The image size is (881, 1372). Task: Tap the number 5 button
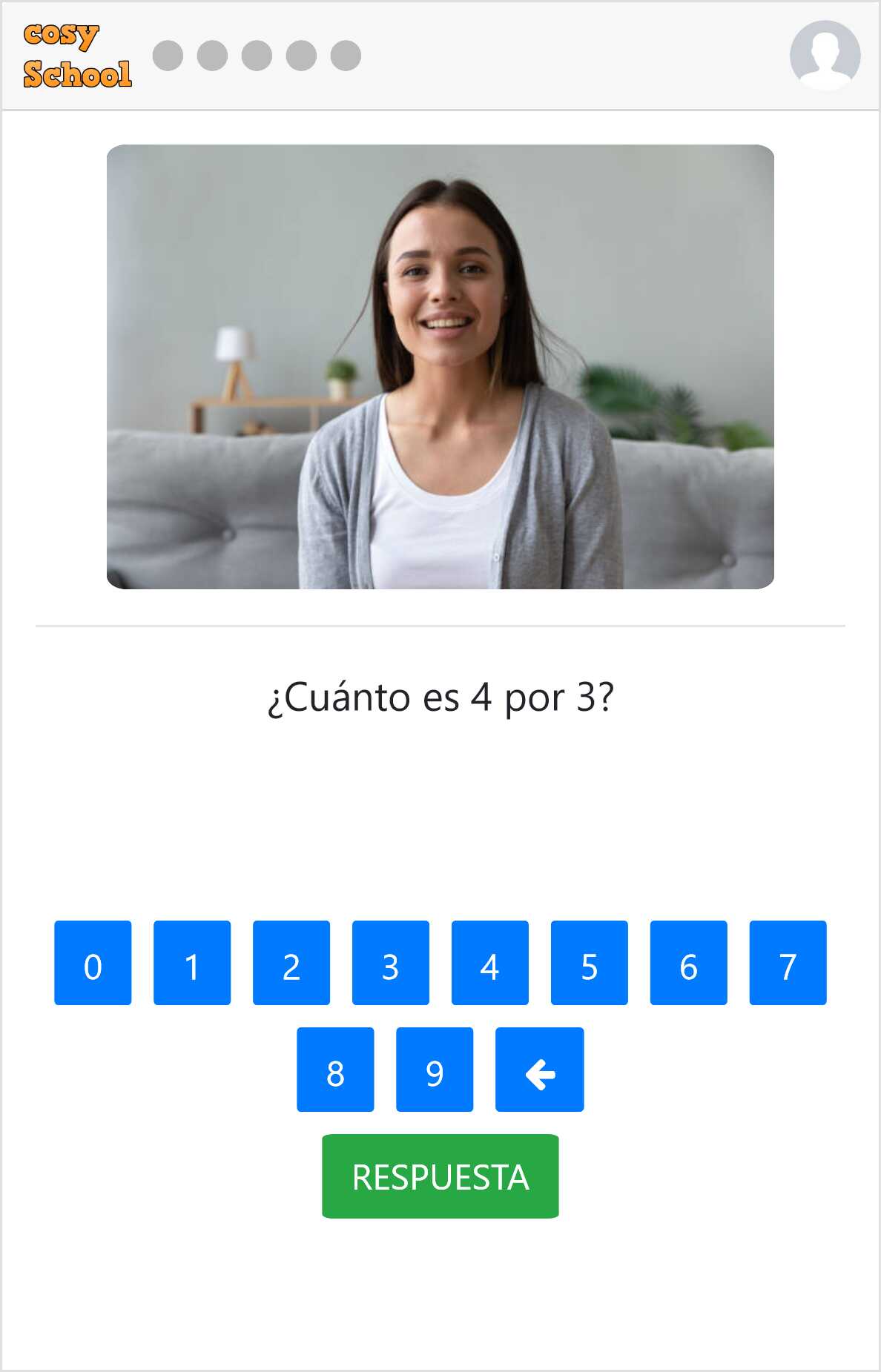pos(590,963)
